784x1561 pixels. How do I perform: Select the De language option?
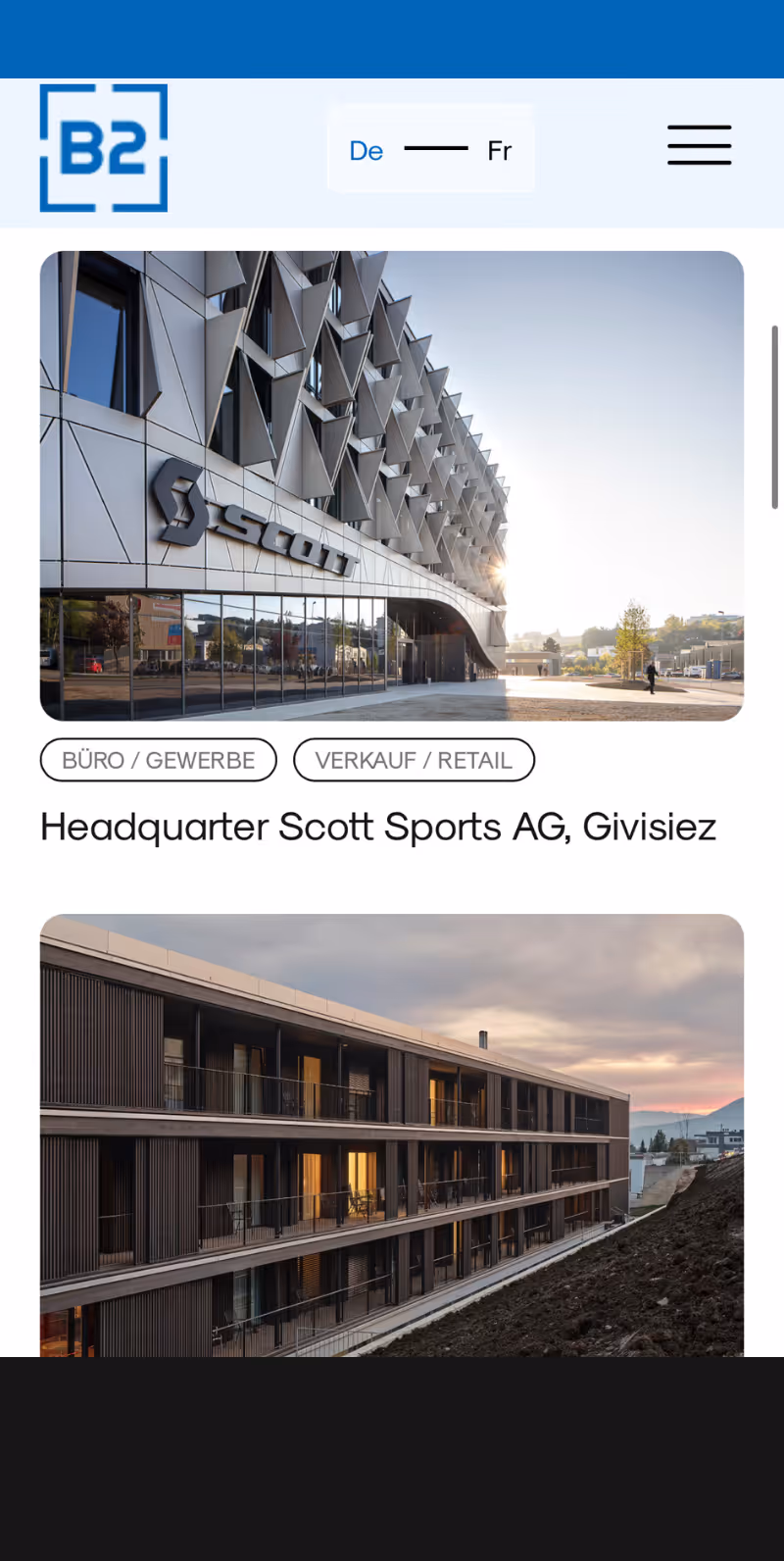(x=367, y=151)
